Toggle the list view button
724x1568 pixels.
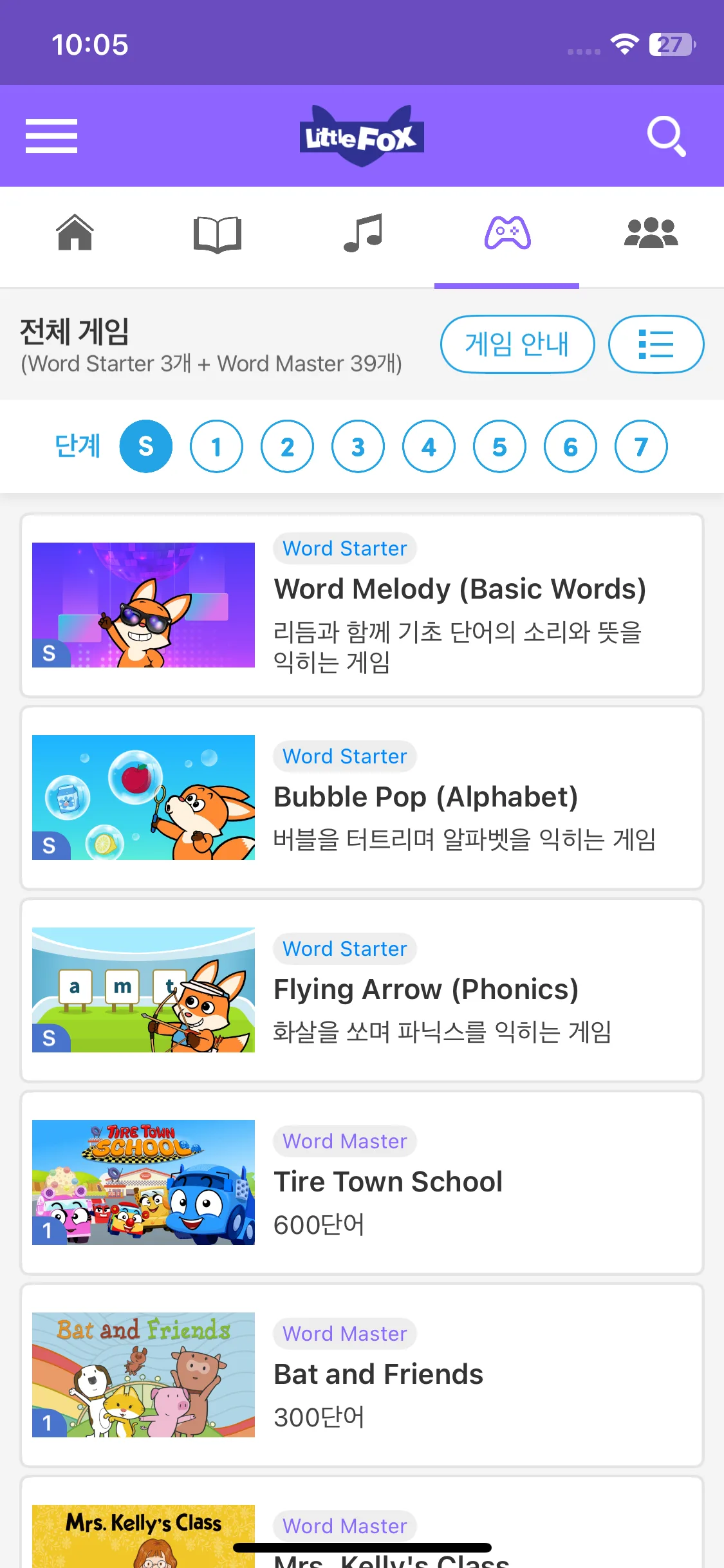tap(656, 344)
